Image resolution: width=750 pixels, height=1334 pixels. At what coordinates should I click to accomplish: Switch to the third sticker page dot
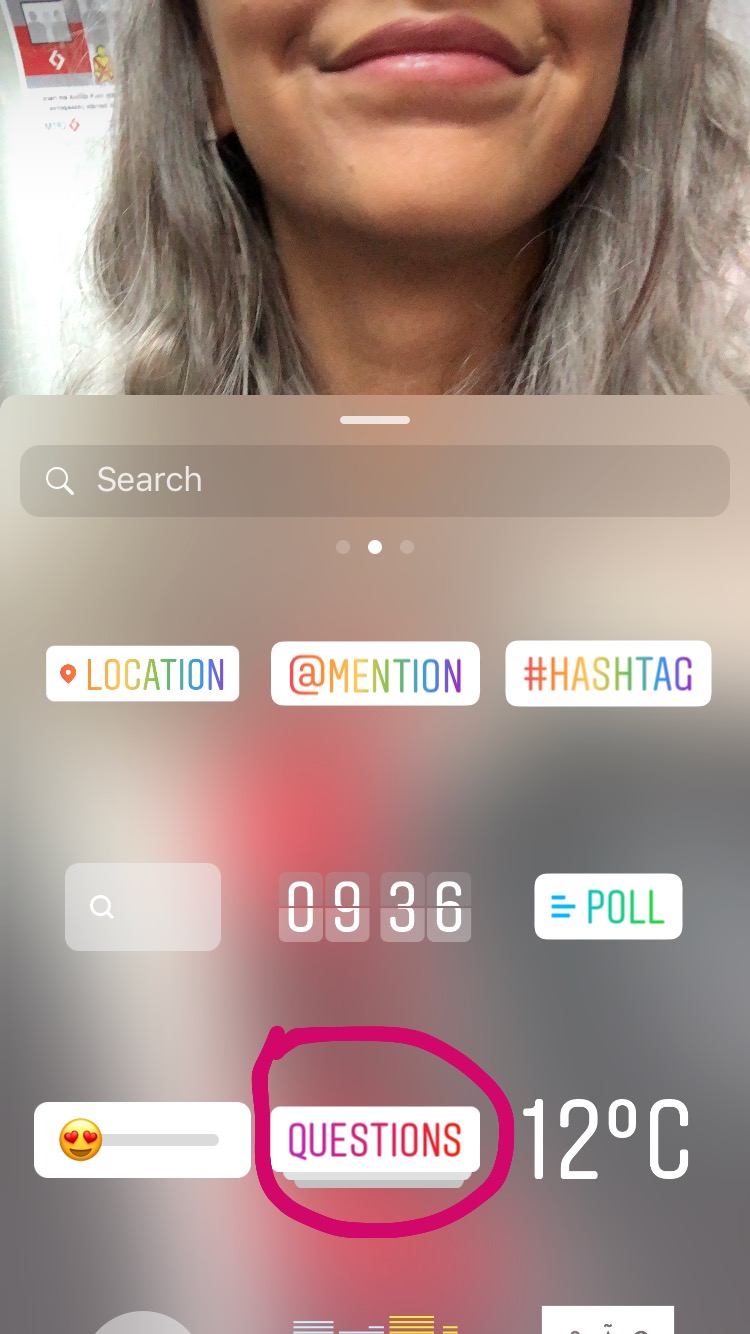click(407, 547)
